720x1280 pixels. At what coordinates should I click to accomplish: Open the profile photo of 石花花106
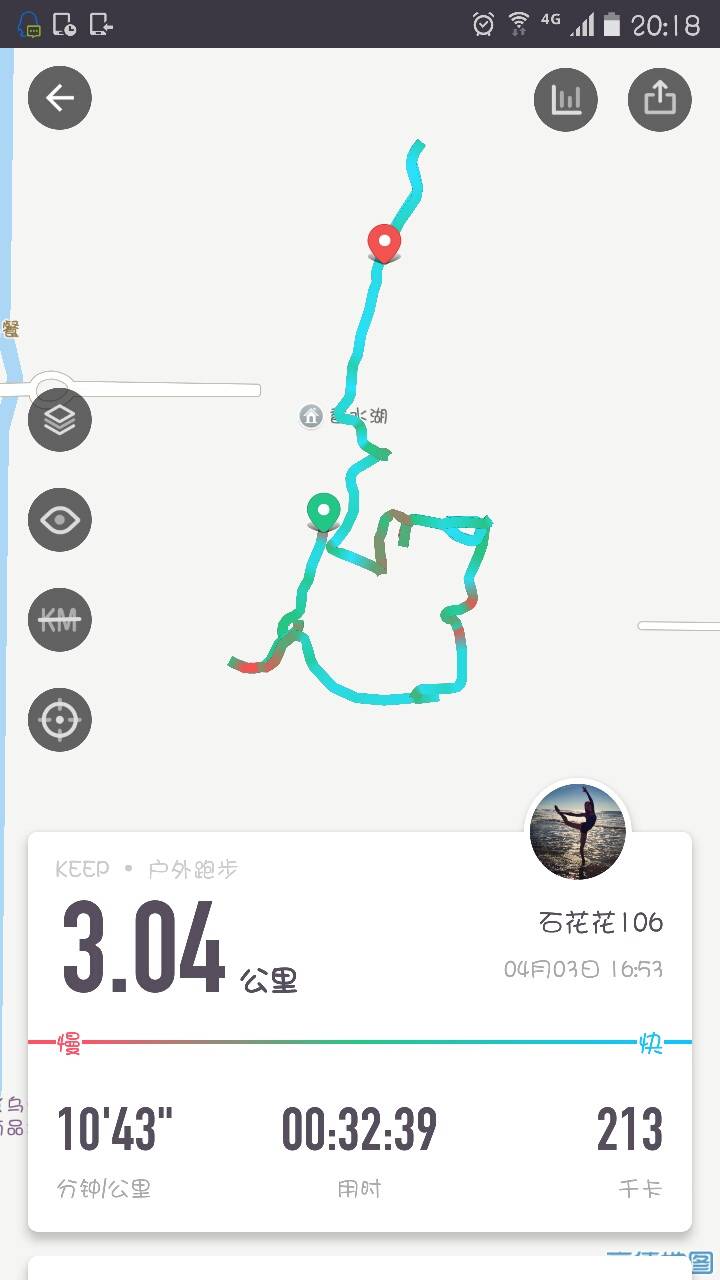pyautogui.click(x=577, y=831)
